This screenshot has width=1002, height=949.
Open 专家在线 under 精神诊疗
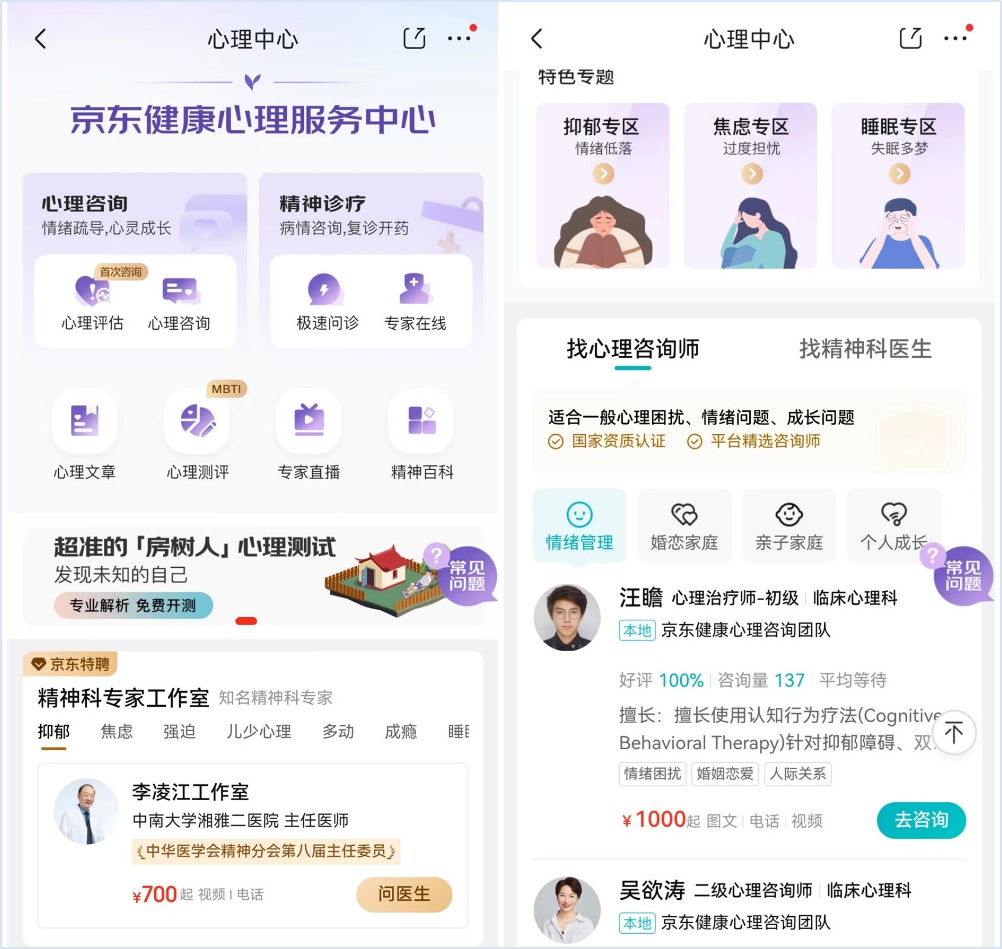click(415, 301)
